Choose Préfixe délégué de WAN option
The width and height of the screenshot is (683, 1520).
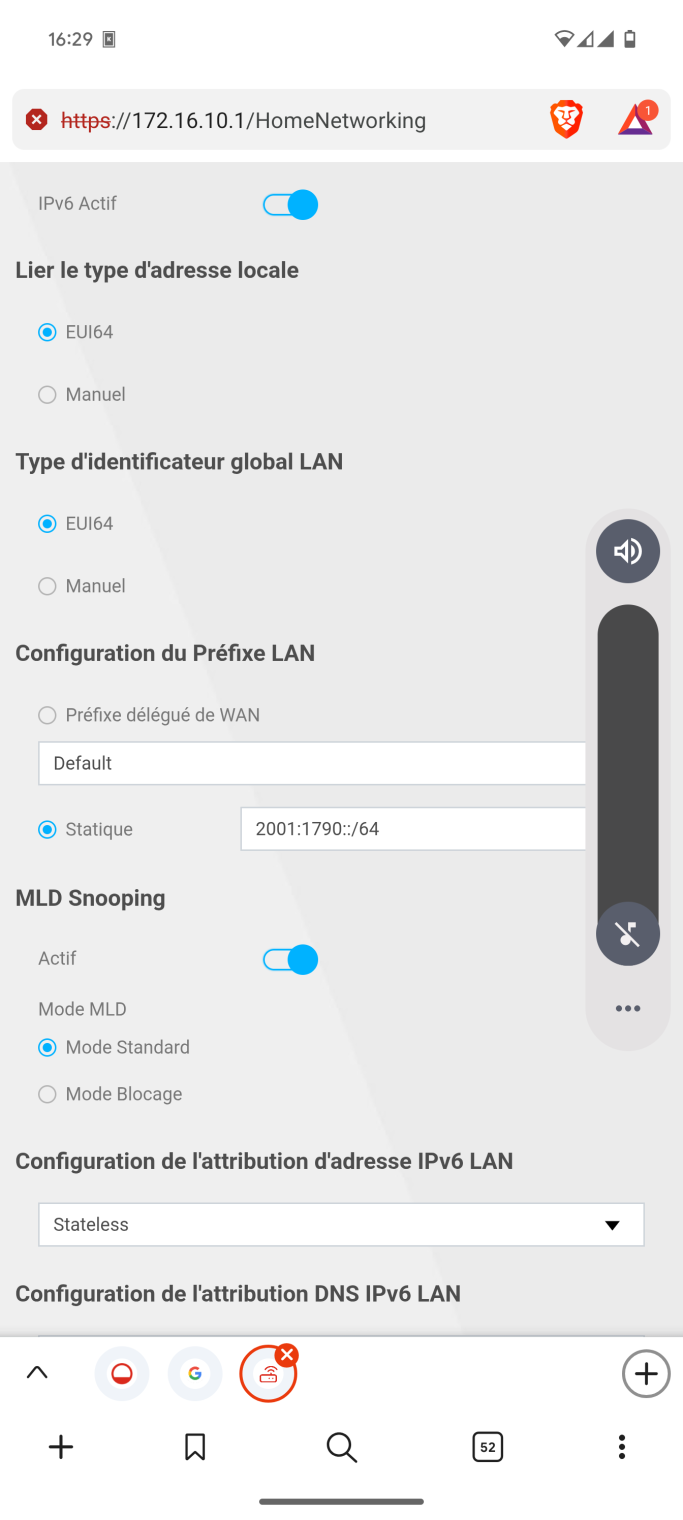click(x=47, y=715)
